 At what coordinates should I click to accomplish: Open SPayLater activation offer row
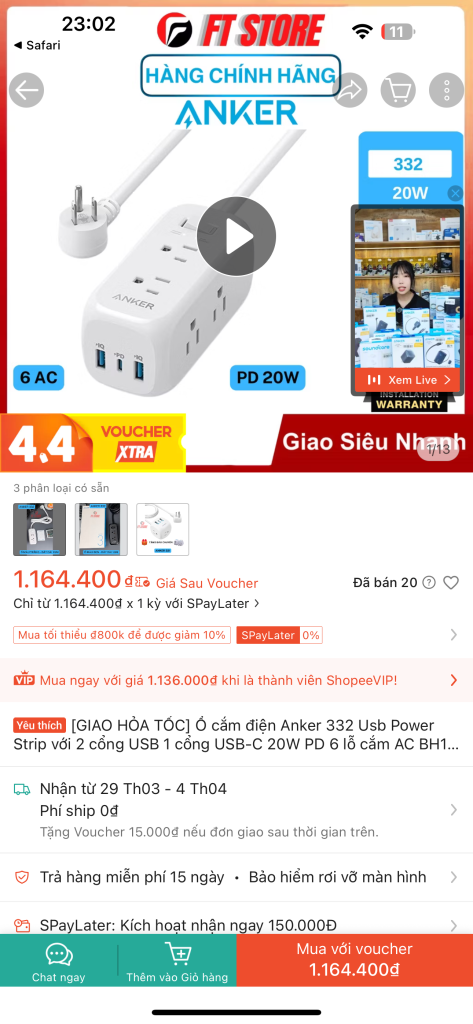(x=236, y=925)
